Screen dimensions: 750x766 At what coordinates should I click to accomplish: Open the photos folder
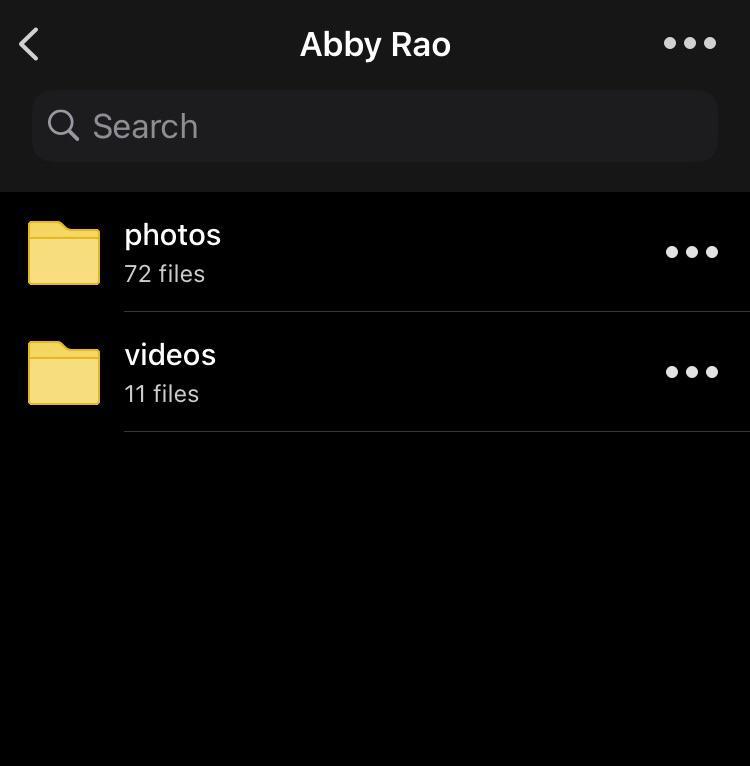coord(172,235)
